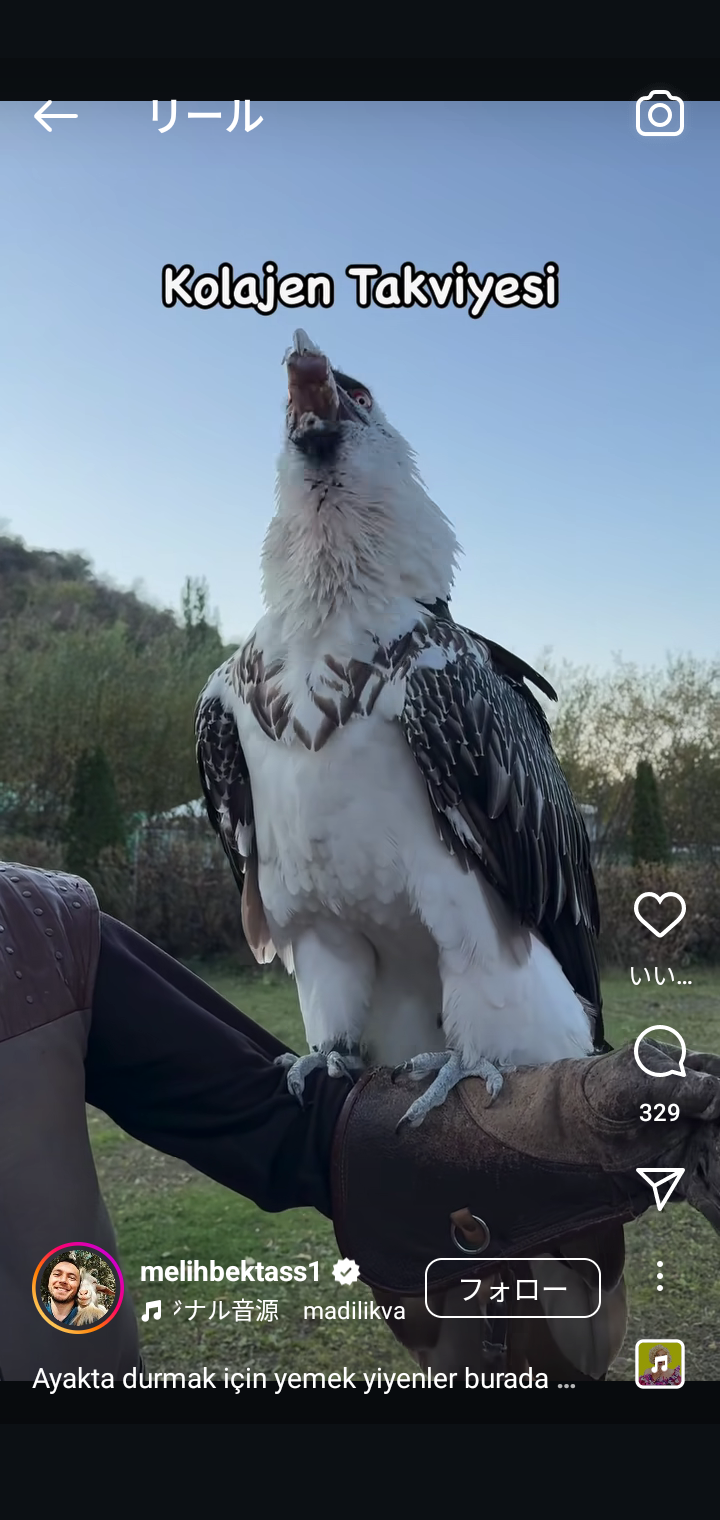
Task: Open the camera to create a reel
Action: tap(660, 114)
